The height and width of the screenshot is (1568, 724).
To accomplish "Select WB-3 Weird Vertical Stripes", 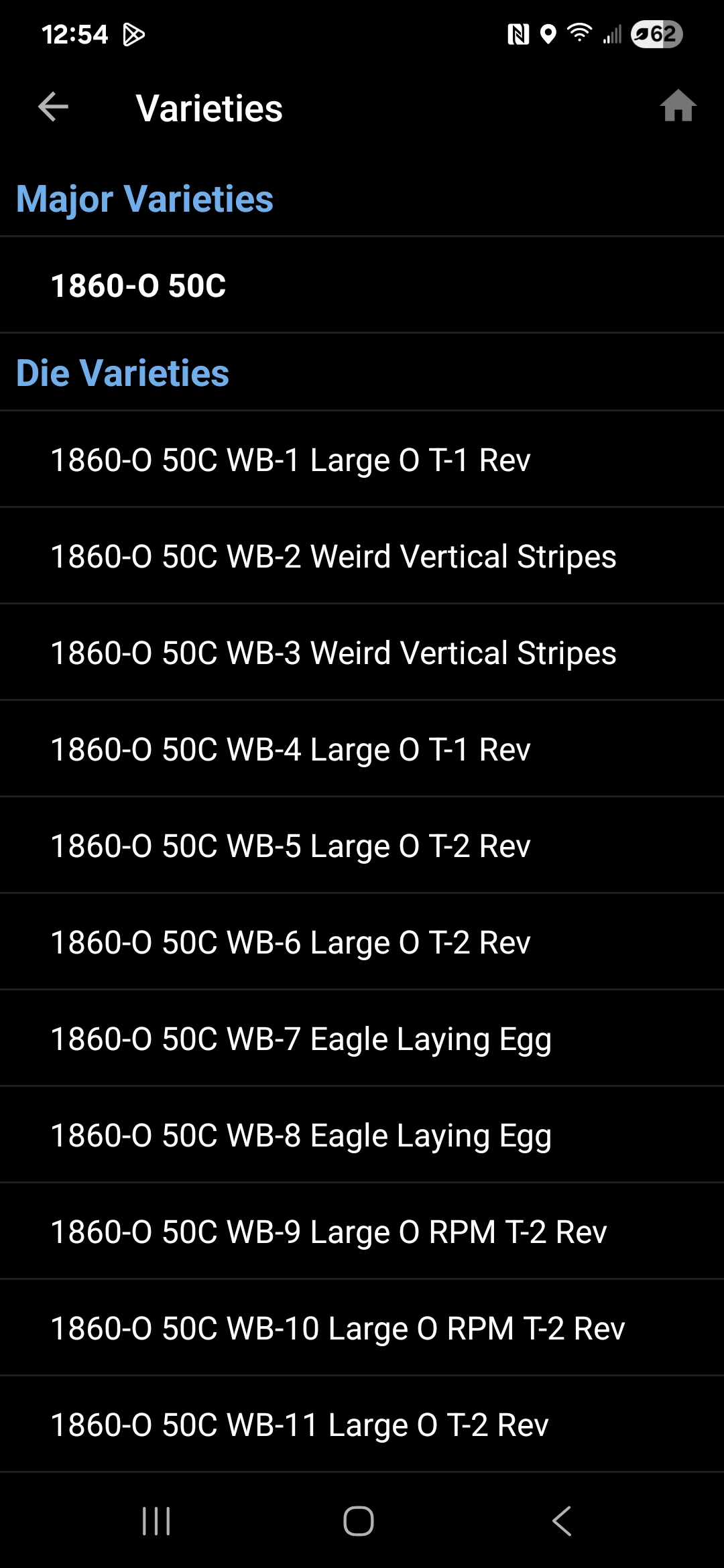I will pos(362,653).
